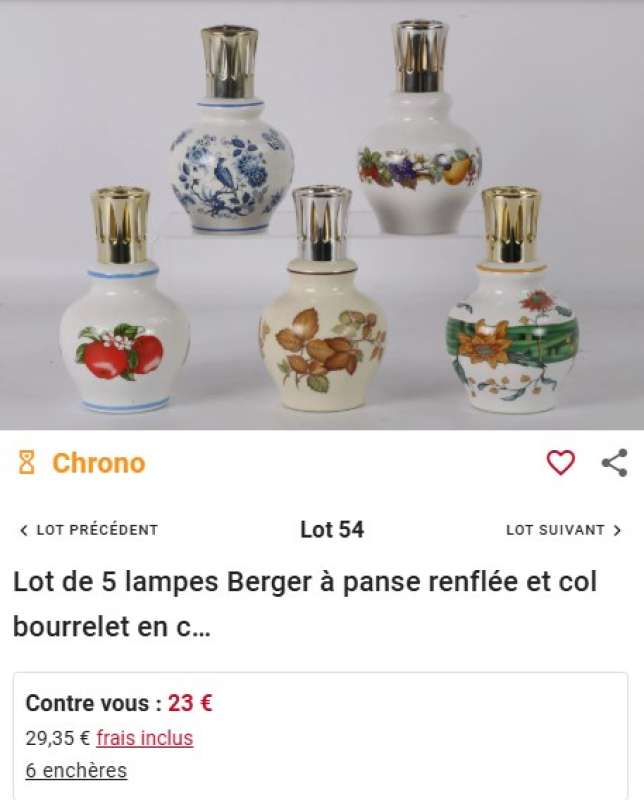Go to the previous lot
This screenshot has height=800, width=644.
point(89,530)
